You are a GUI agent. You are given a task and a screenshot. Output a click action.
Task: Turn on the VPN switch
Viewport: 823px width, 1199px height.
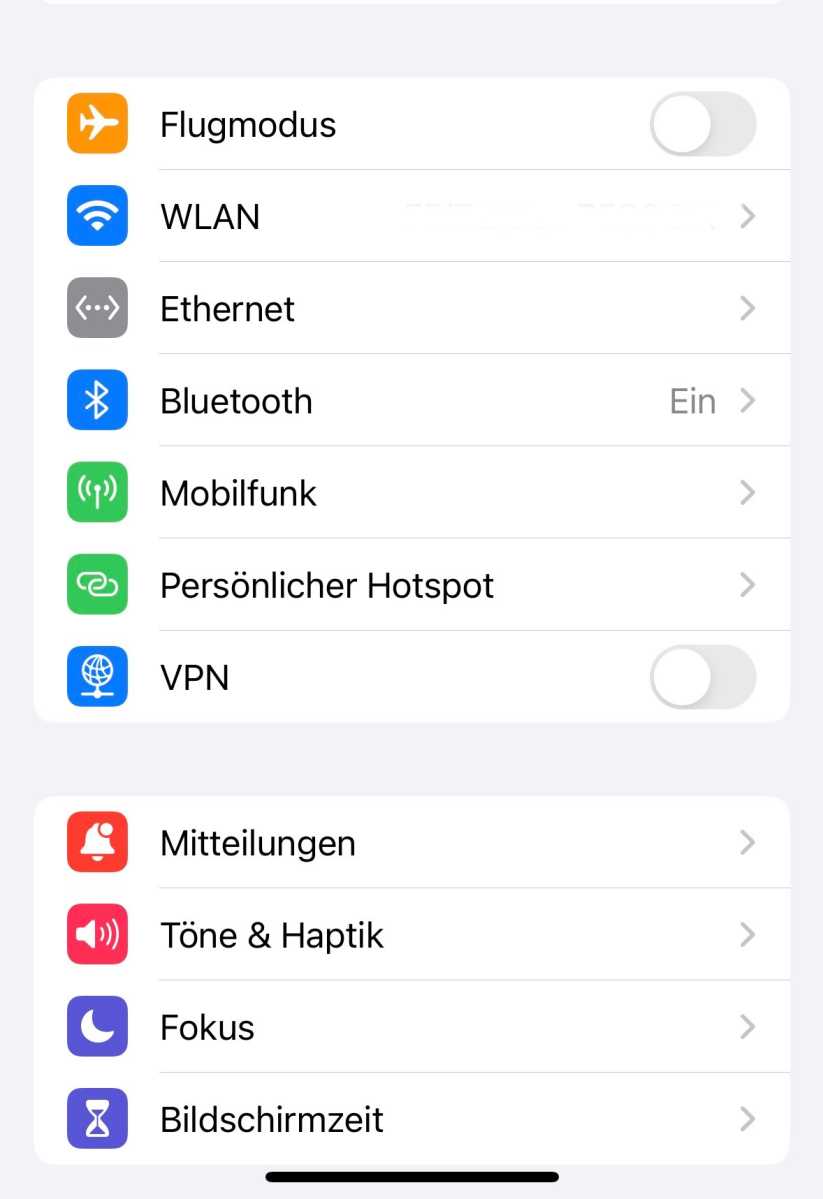coord(703,677)
